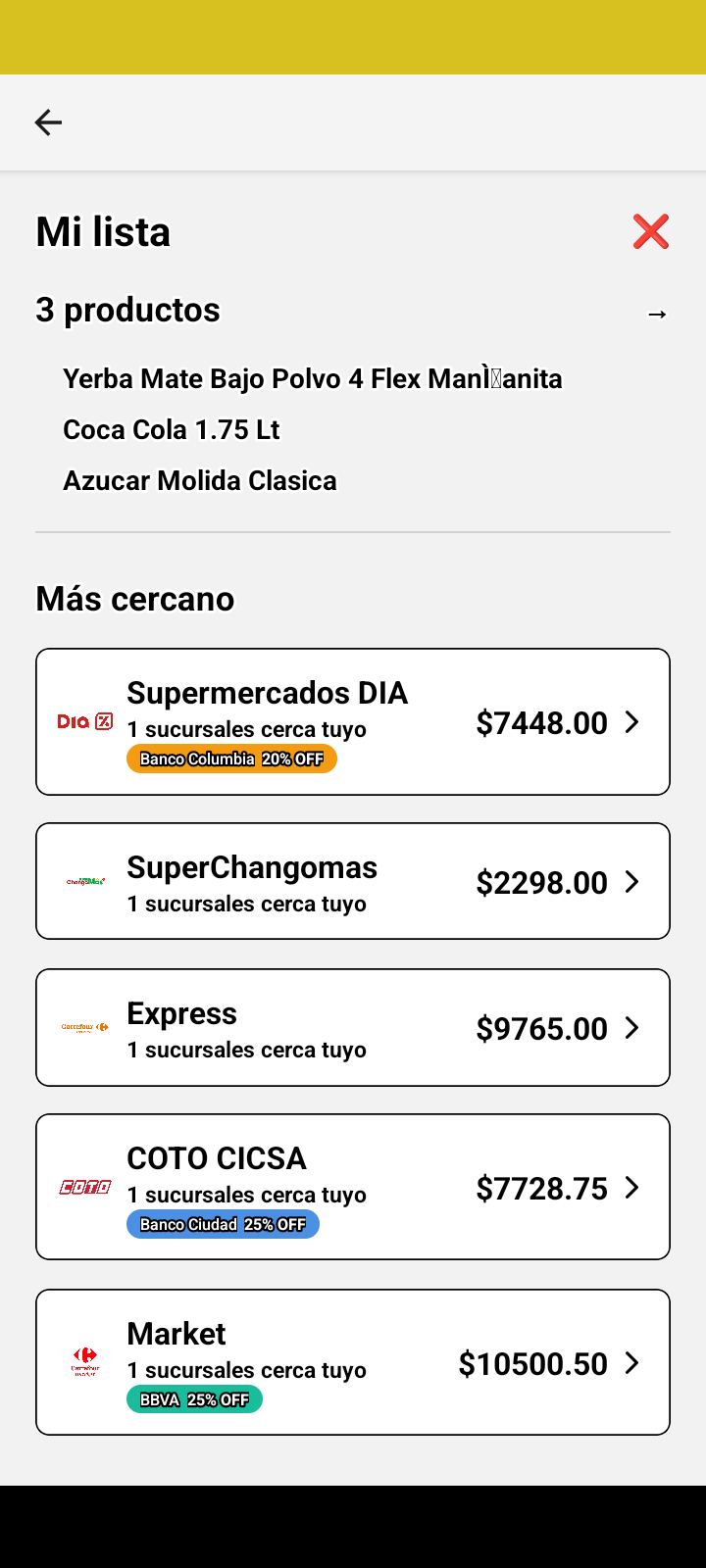View the Express store option
Image resolution: width=706 pixels, height=1568 pixels.
353,1027
